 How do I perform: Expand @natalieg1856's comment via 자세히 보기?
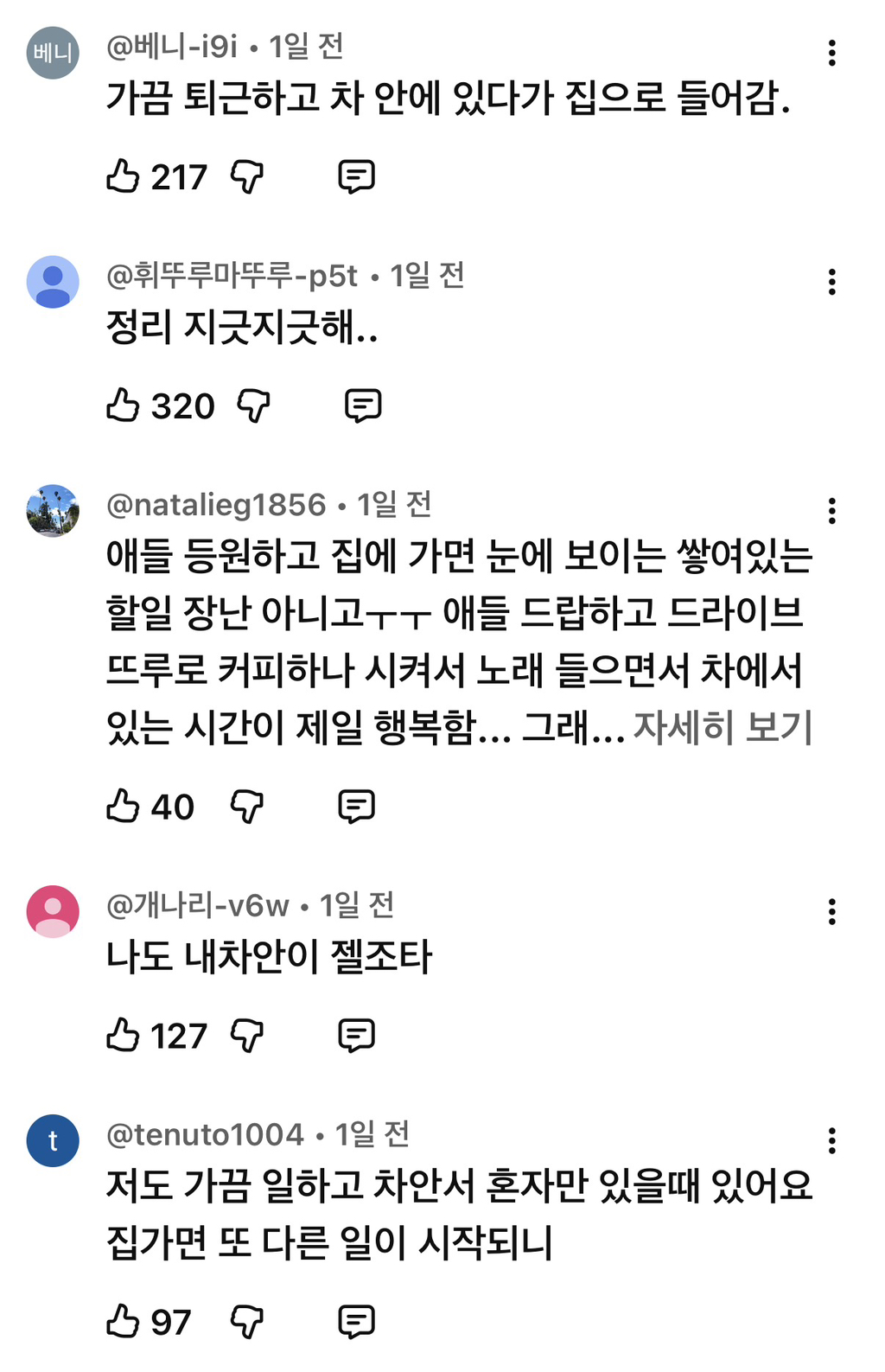723,730
